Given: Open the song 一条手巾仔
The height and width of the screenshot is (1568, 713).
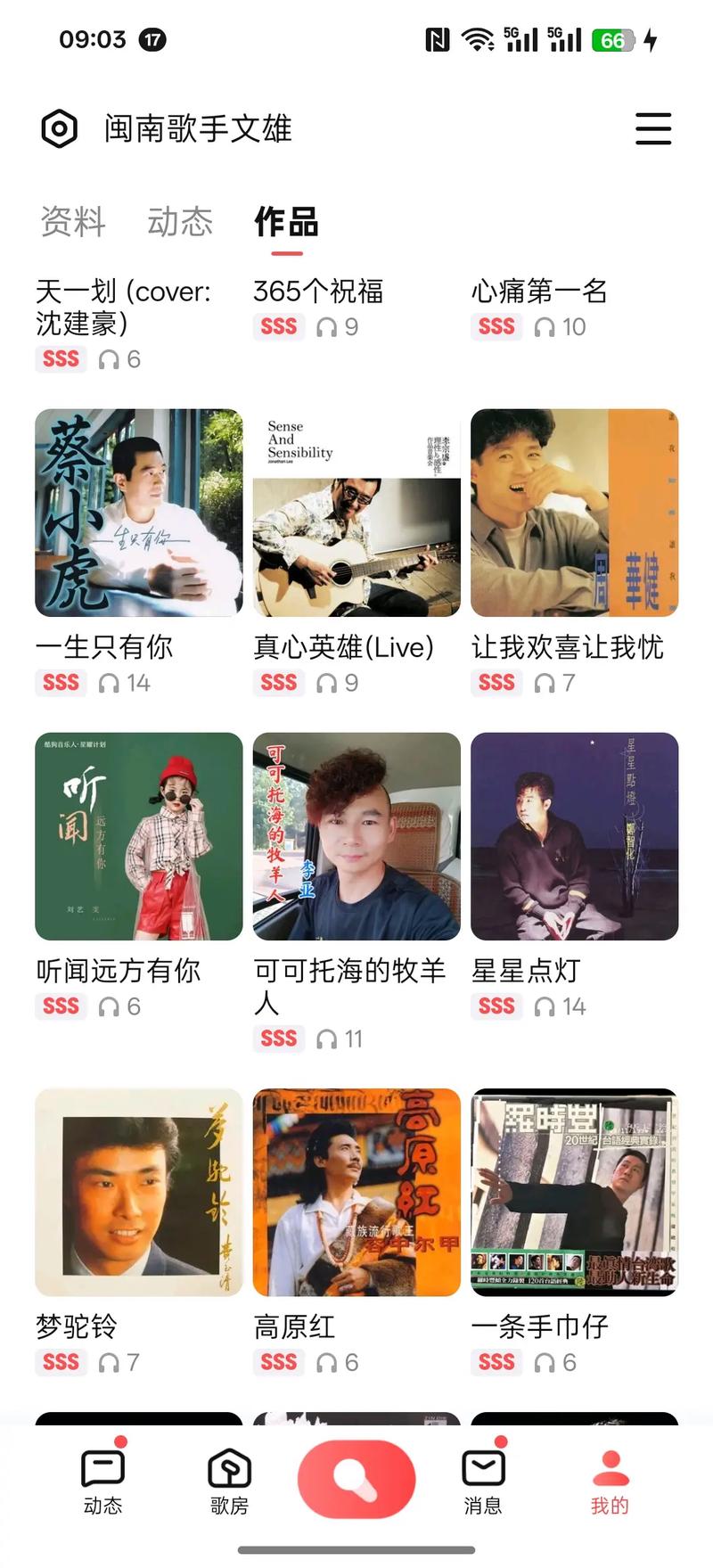Looking at the screenshot, I should click(574, 1192).
